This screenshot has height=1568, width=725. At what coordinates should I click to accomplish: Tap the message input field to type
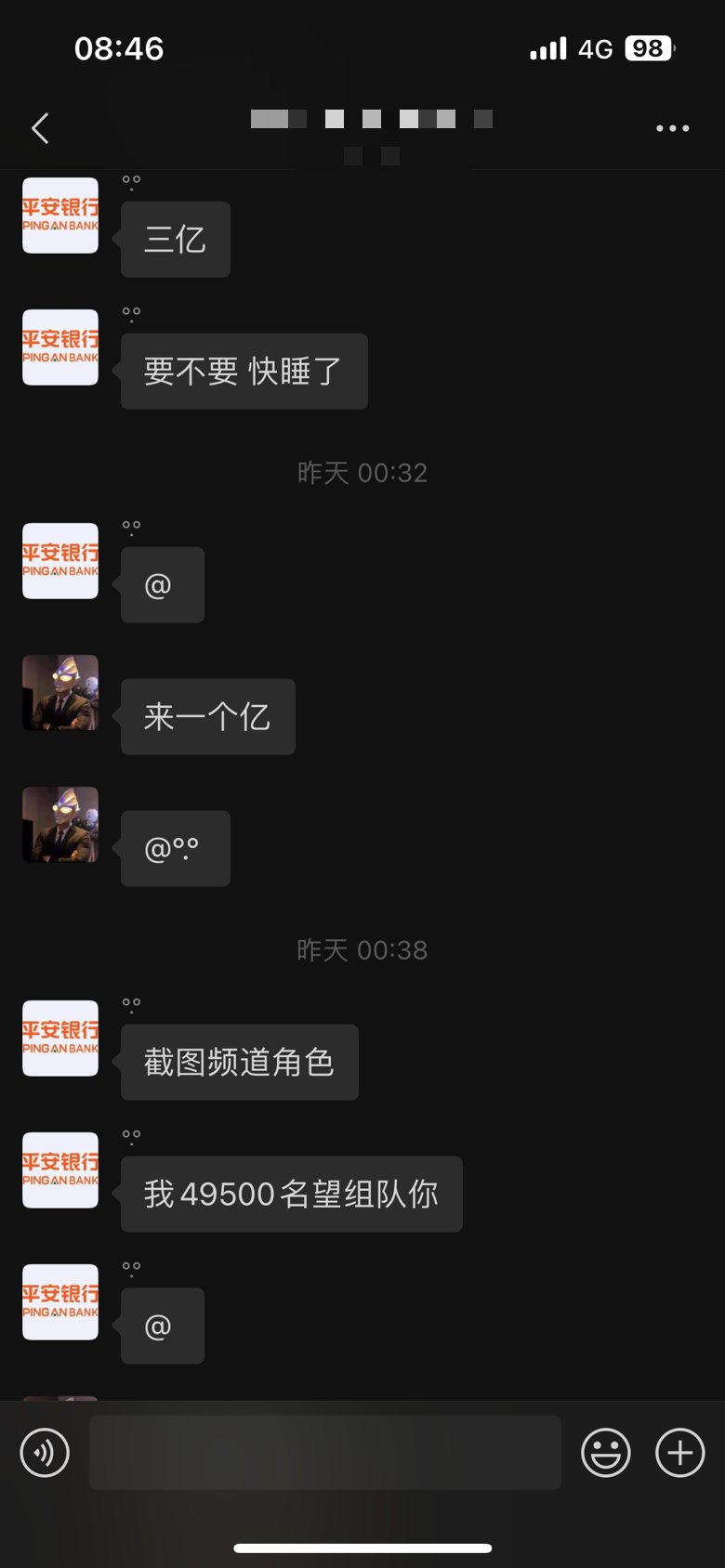coord(325,1452)
